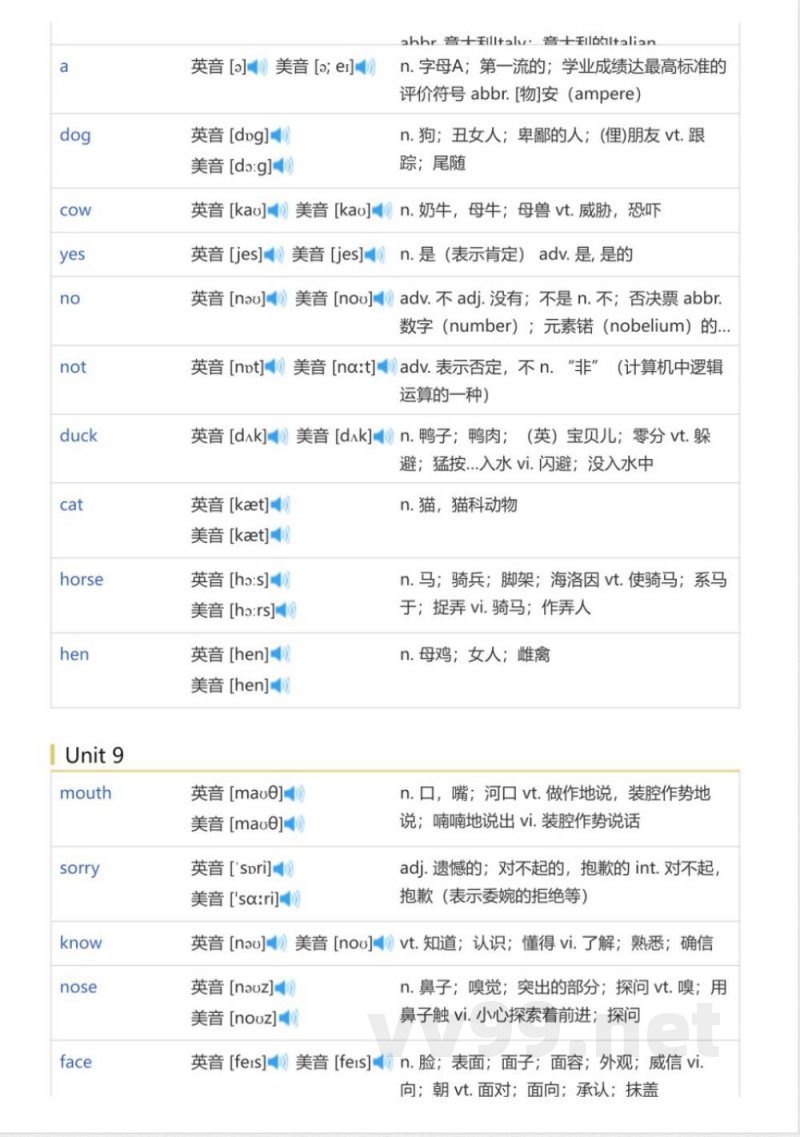Play the British pronunciation of "know"
This screenshot has width=800, height=1137.
pos(277,942)
